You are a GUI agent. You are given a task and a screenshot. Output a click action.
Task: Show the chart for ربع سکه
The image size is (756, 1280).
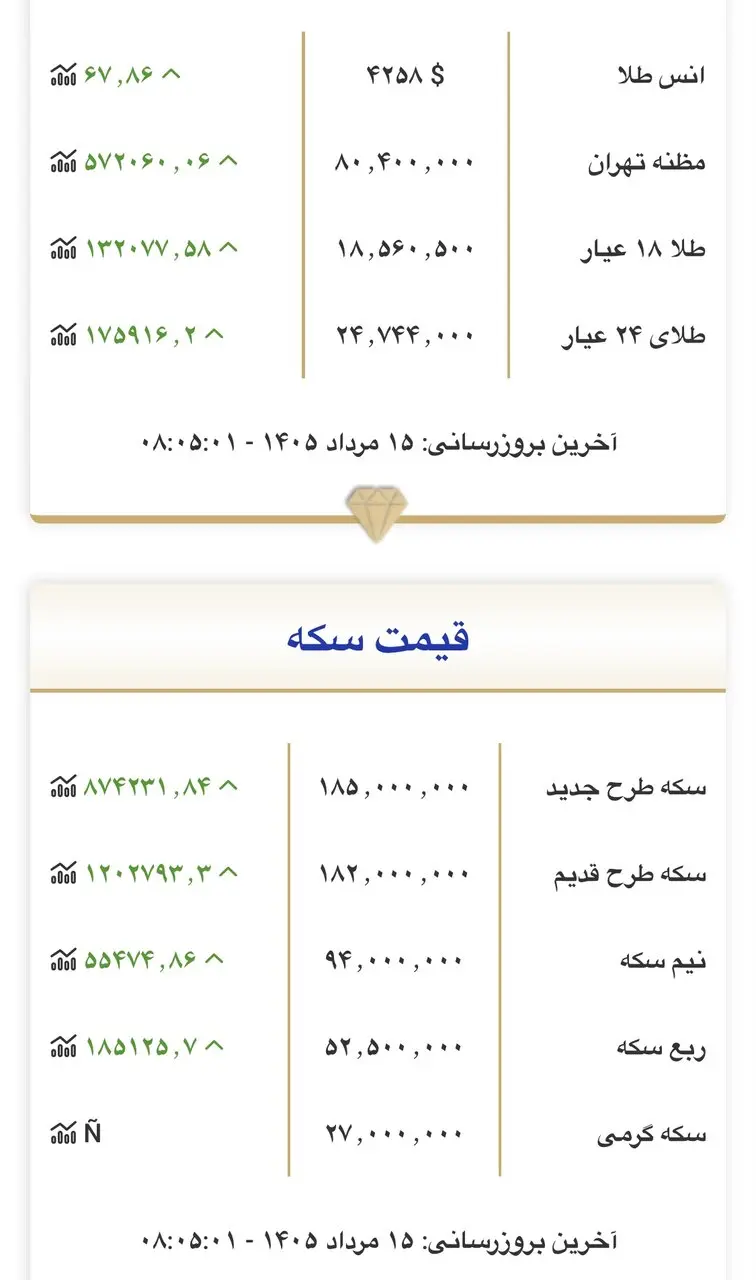63,1047
